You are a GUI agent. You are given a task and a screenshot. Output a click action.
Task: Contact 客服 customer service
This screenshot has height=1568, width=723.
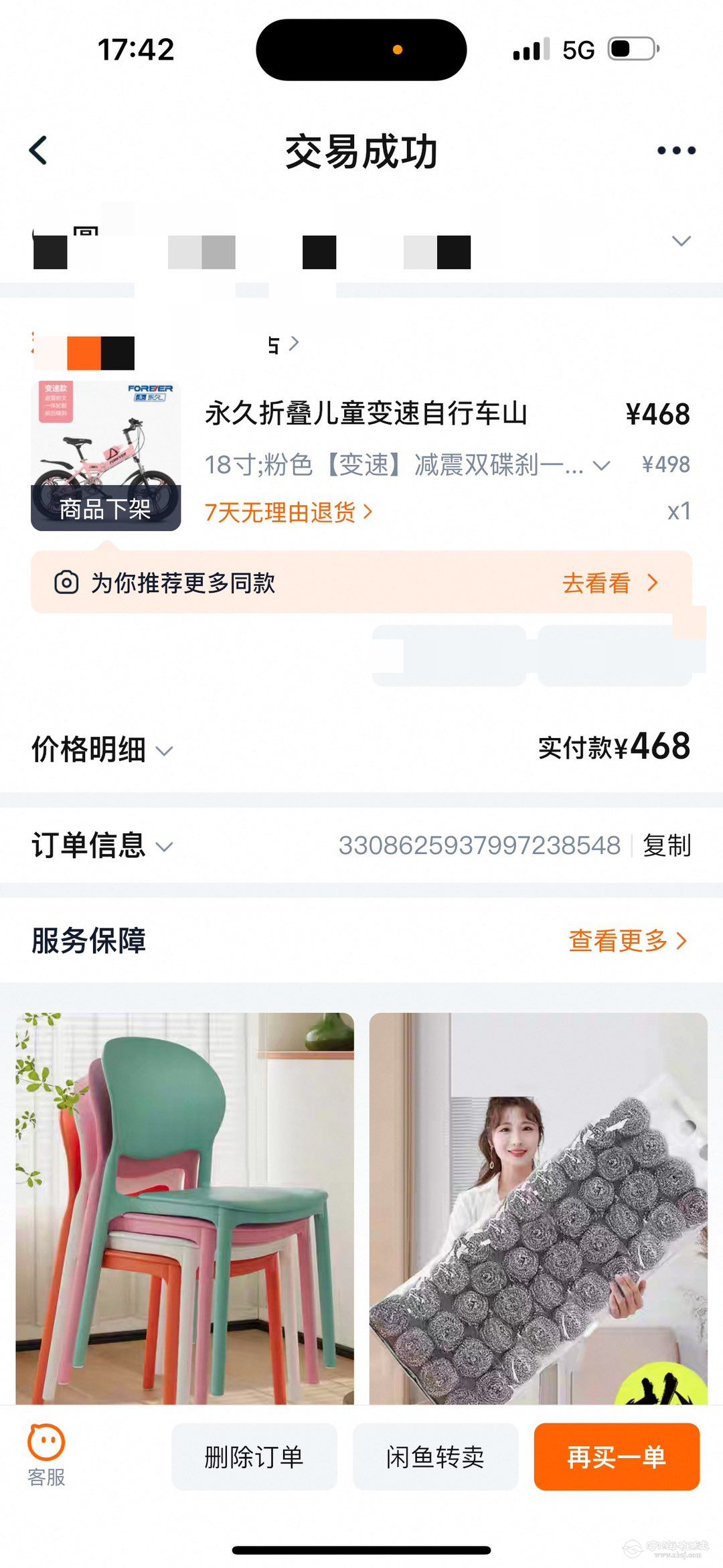[46, 1456]
